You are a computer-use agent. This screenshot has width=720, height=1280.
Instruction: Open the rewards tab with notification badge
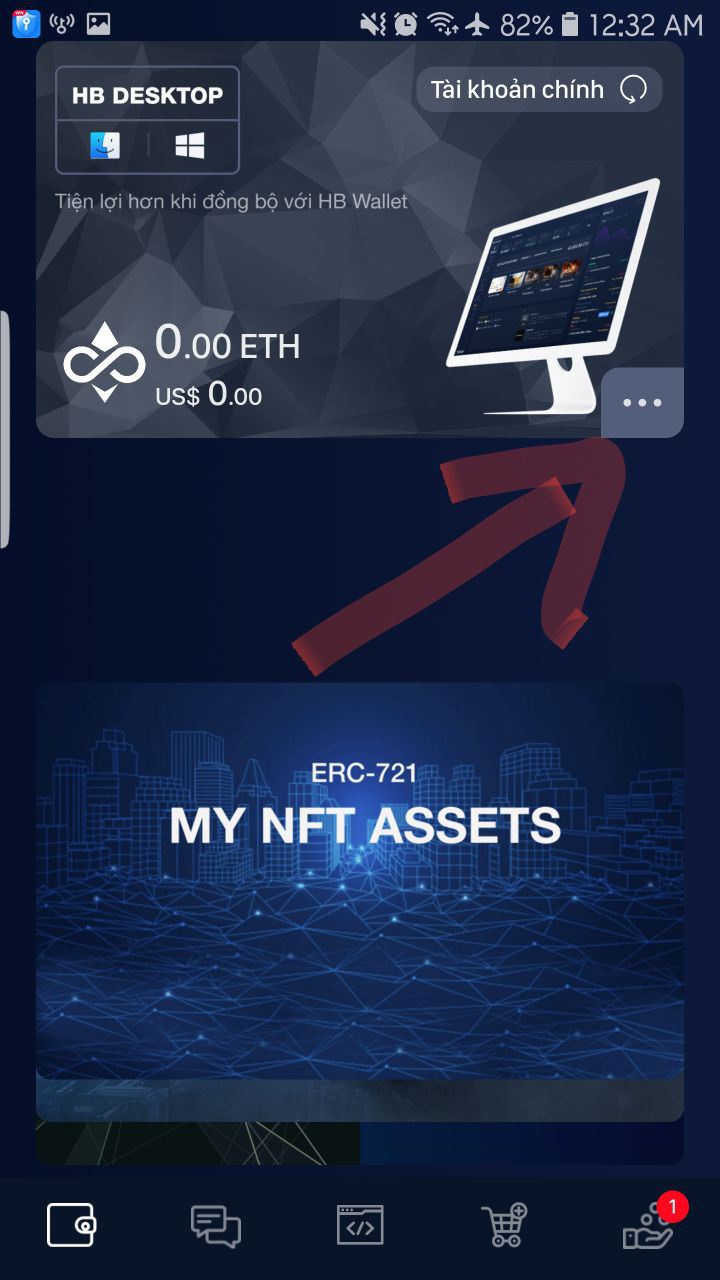point(648,1225)
